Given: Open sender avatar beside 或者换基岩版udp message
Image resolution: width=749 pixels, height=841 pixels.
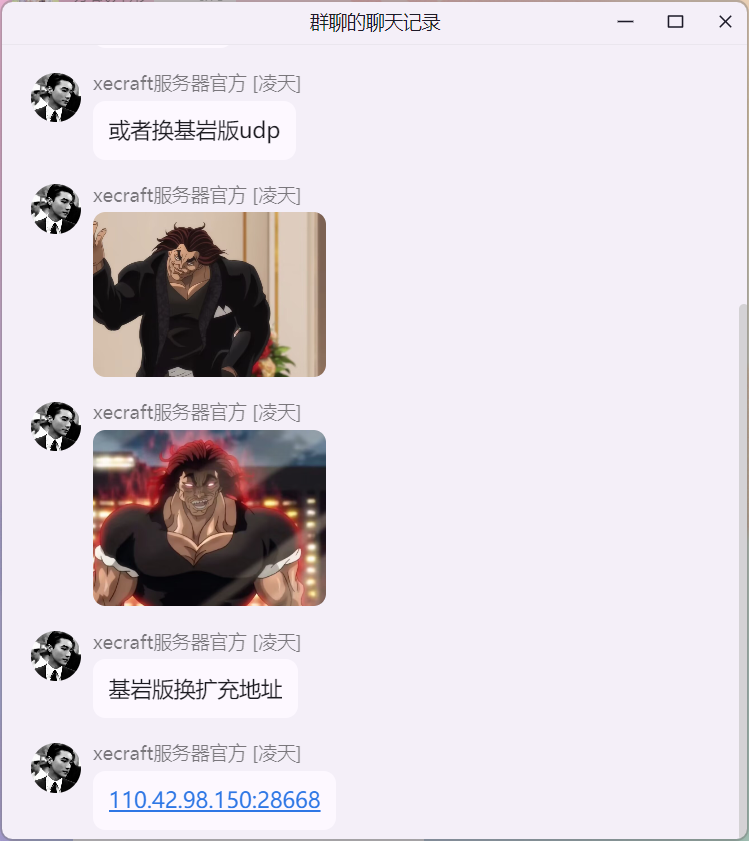Looking at the screenshot, I should click(56, 97).
